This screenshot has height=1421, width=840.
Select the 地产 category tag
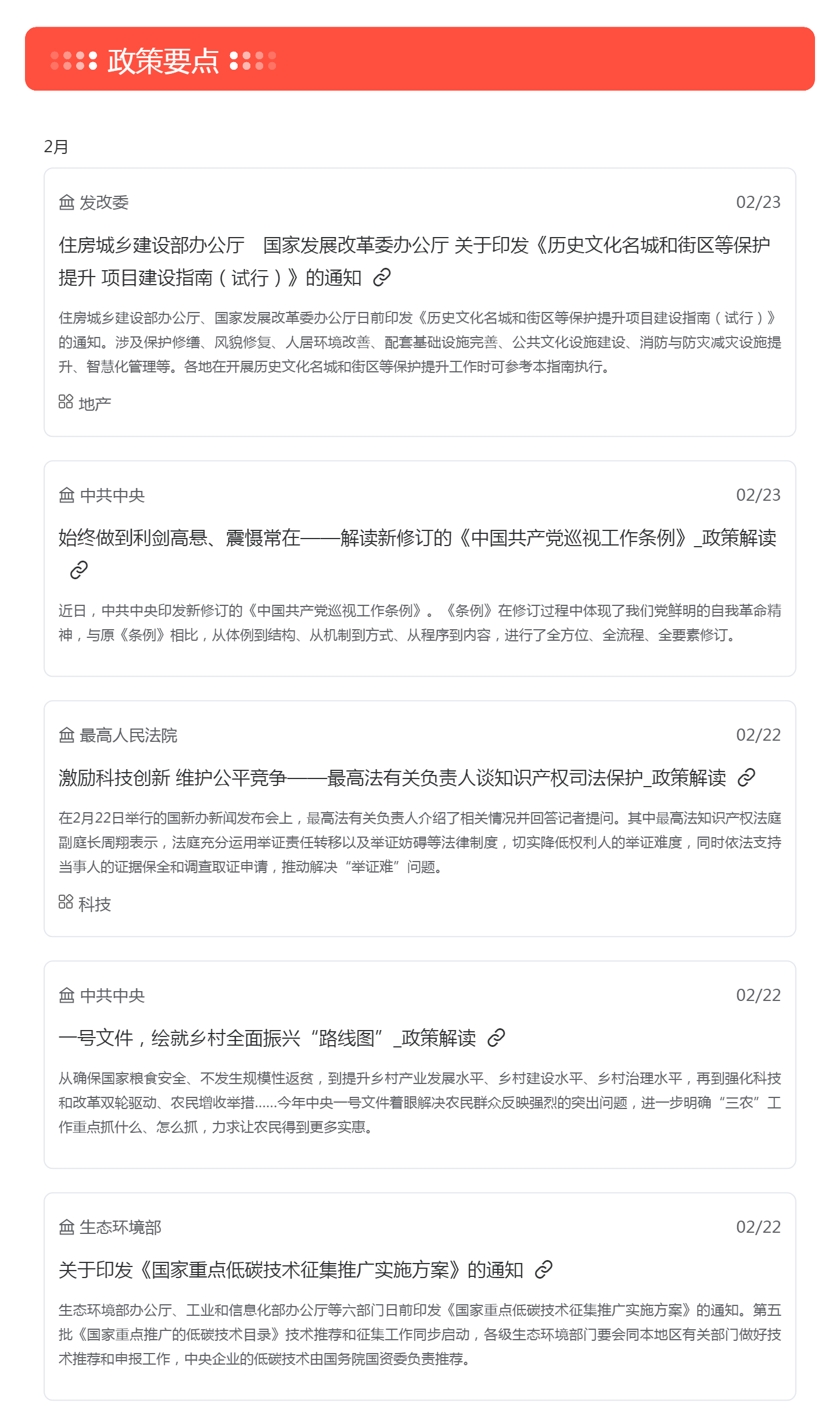pyautogui.click(x=85, y=403)
